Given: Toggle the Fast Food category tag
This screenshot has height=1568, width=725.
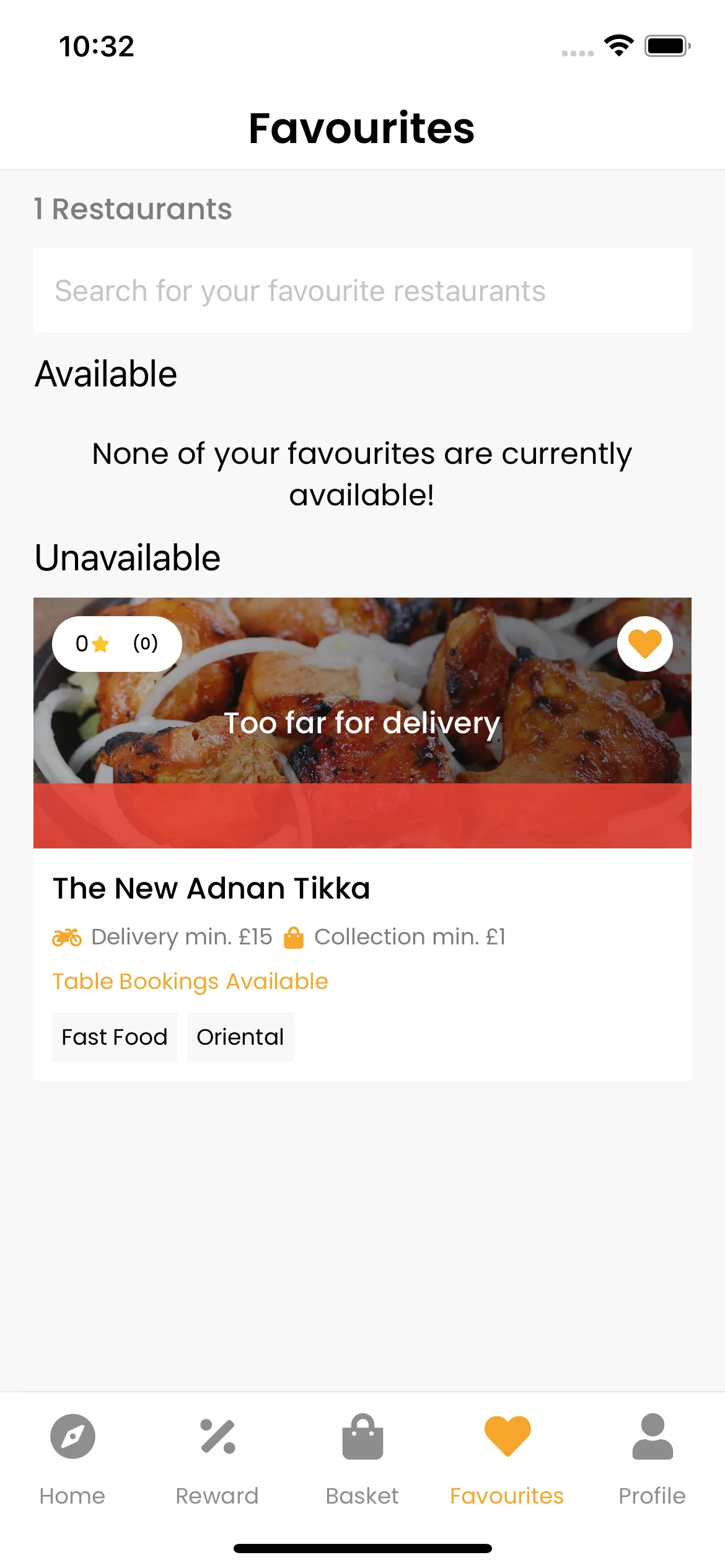Looking at the screenshot, I should click(x=114, y=1037).
